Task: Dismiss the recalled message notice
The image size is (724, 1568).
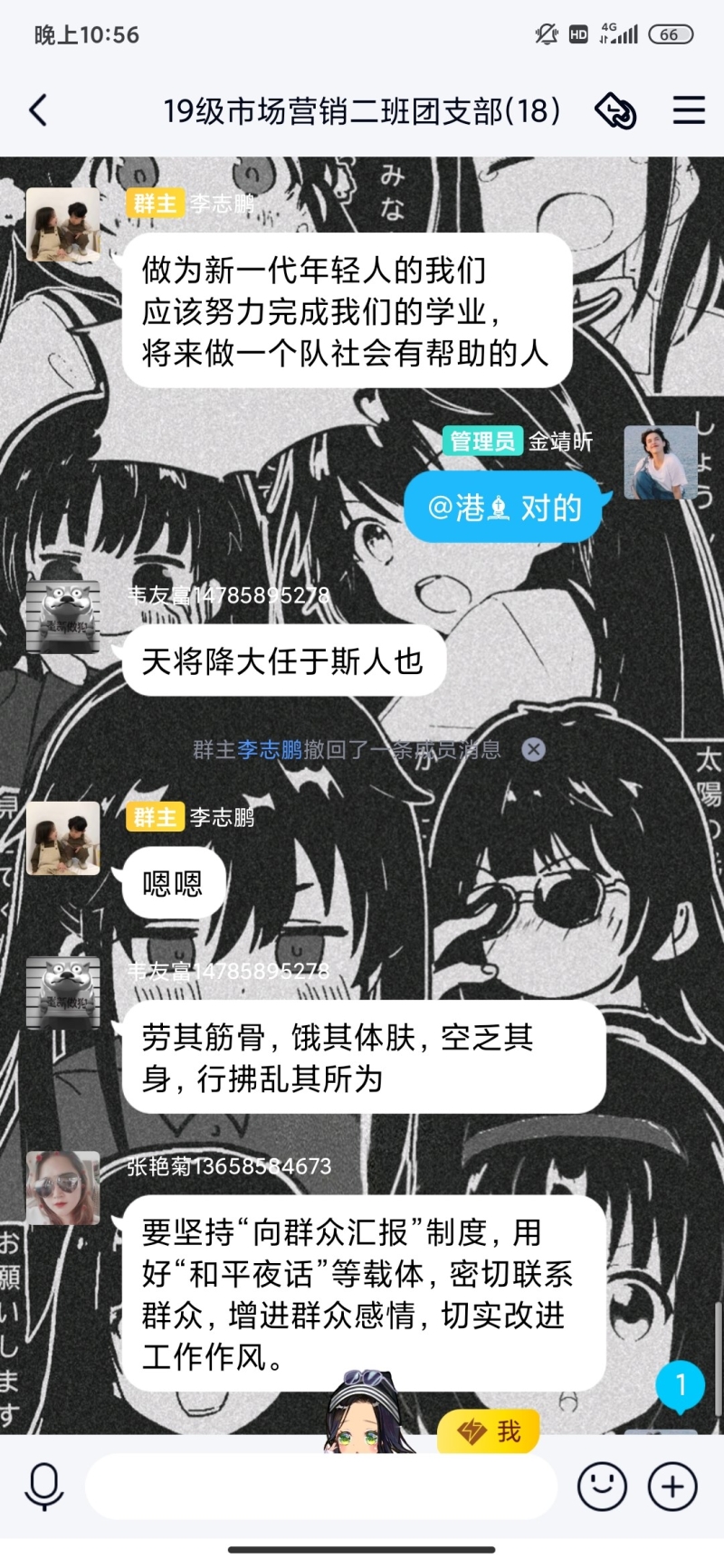Action: pyautogui.click(x=534, y=749)
